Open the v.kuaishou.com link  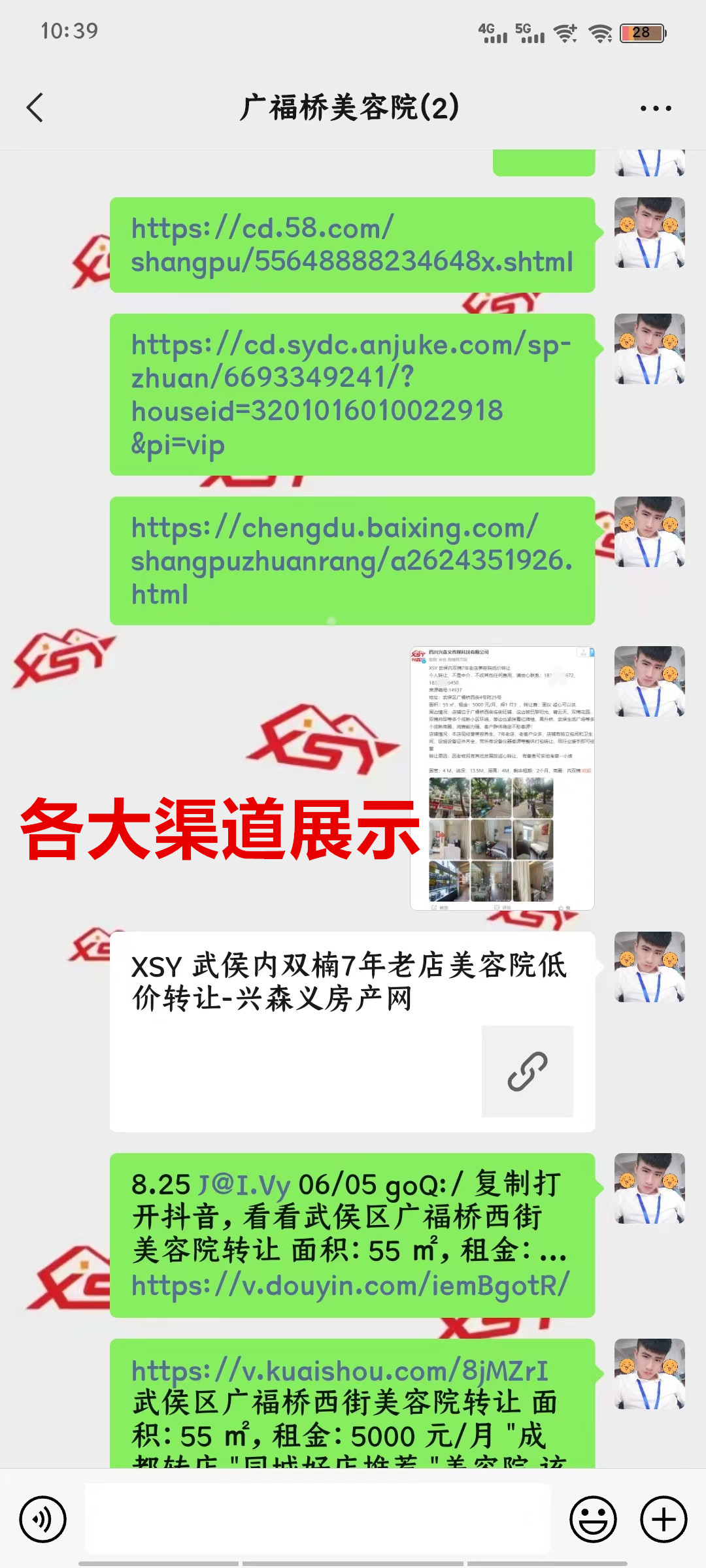340,1371
